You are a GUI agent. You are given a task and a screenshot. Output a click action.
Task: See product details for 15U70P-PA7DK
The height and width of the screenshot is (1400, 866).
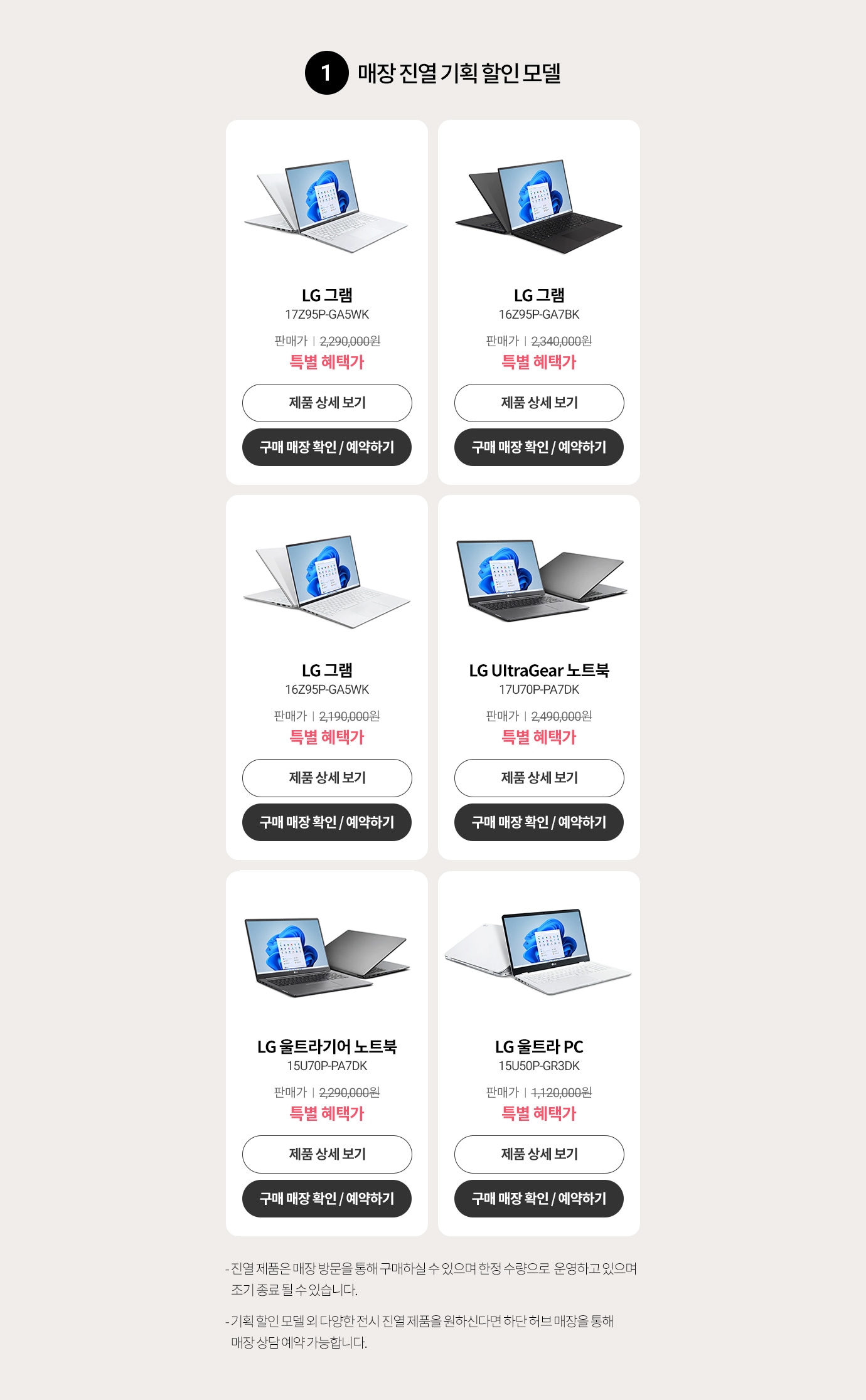(327, 1154)
